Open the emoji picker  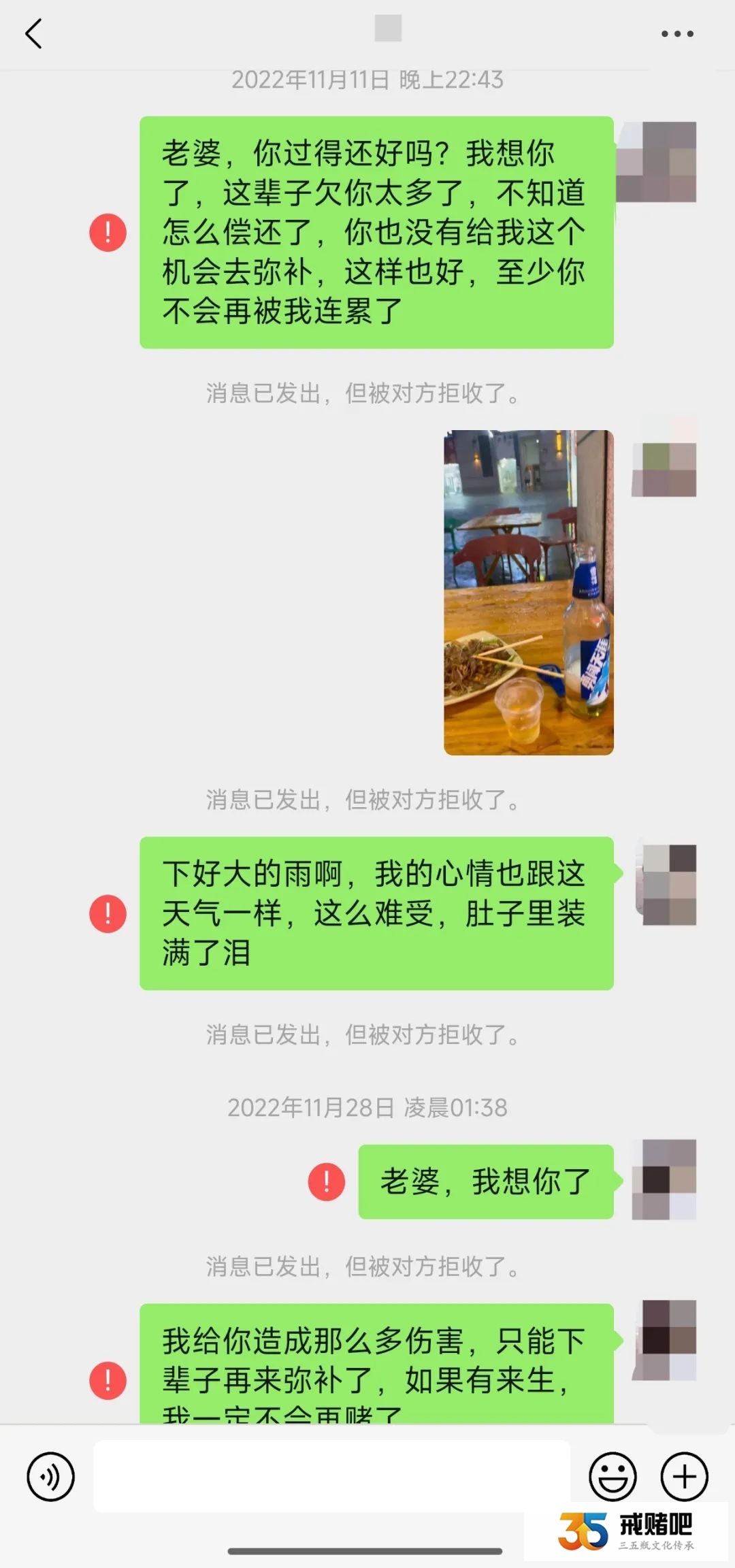(x=612, y=1476)
